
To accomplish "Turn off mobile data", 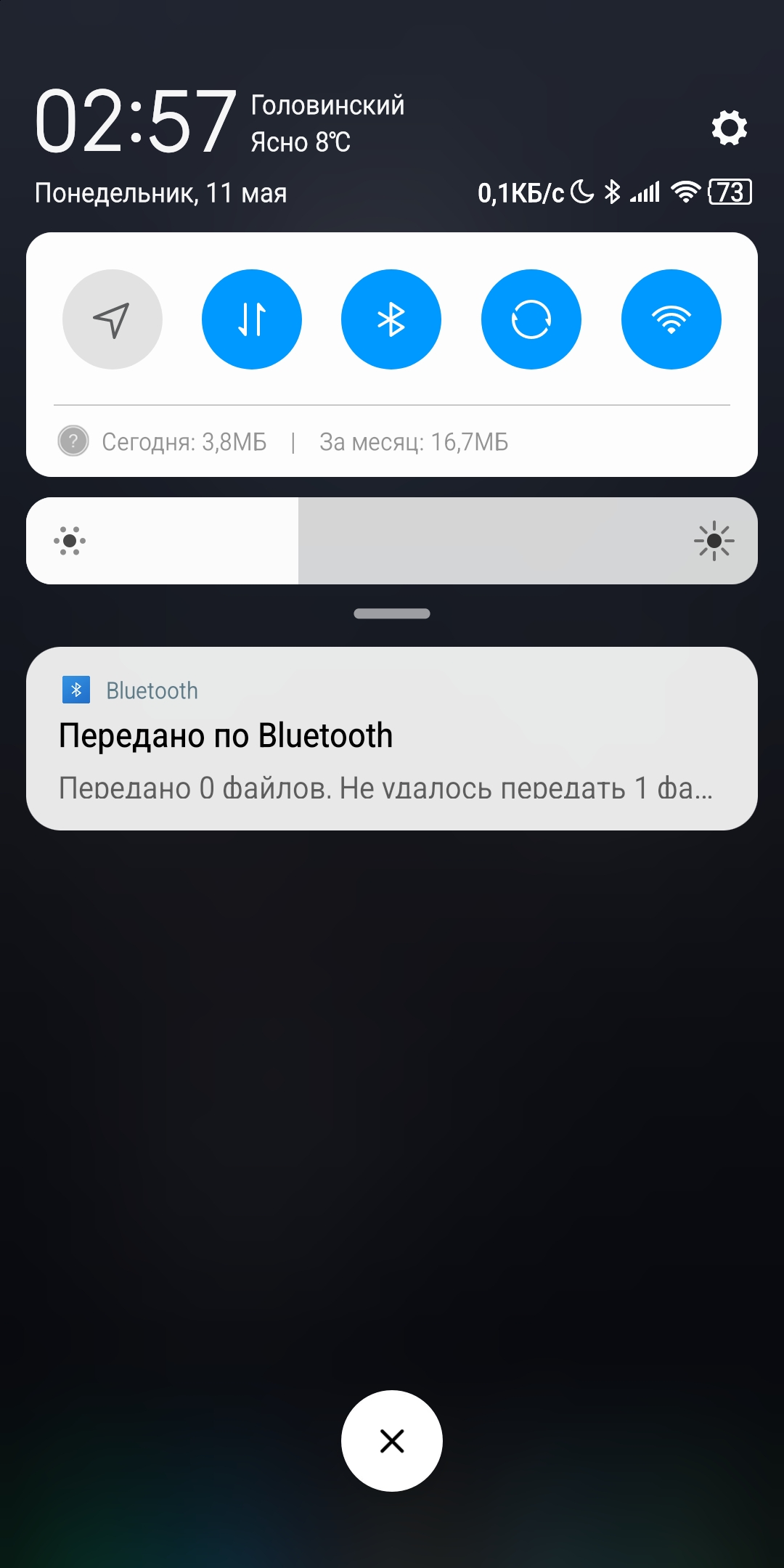I will point(252,319).
